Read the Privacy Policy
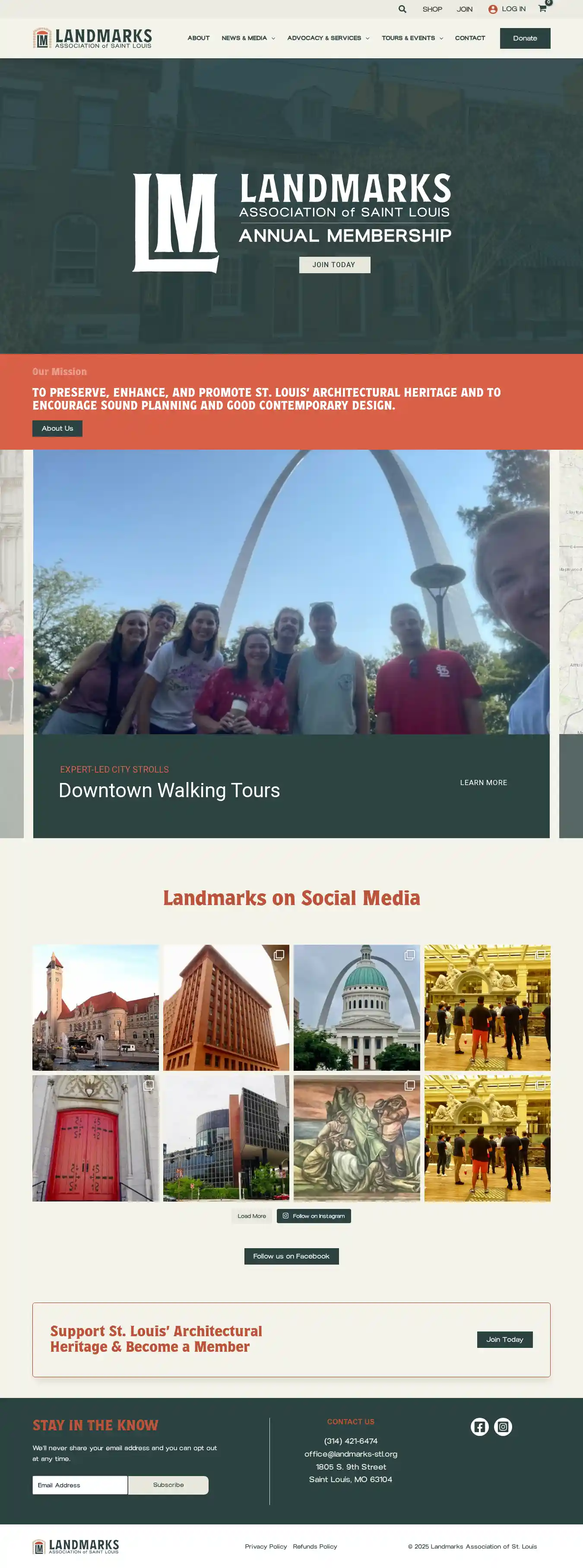The image size is (583, 1568). point(266,1547)
